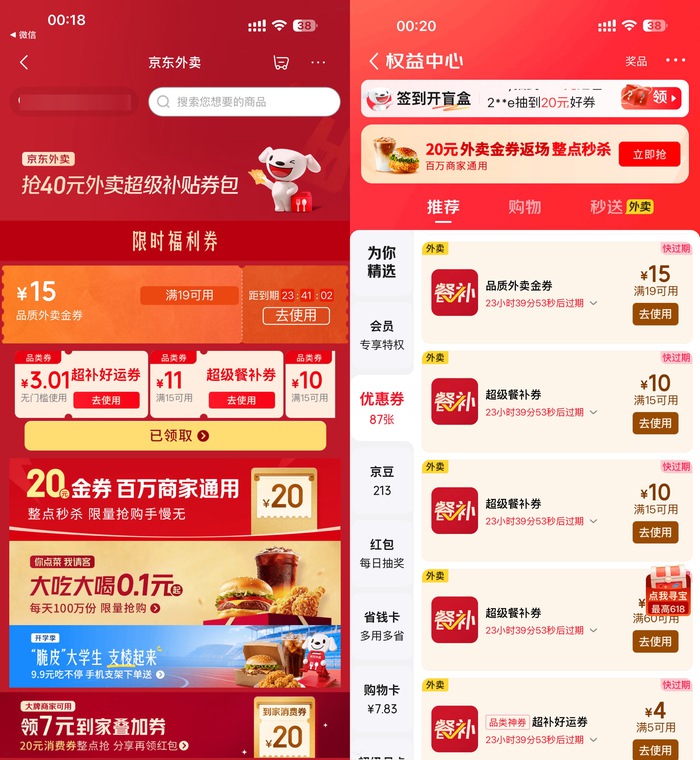Tap the yellow 已领取 button
This screenshot has height=760, width=700.
click(x=175, y=436)
